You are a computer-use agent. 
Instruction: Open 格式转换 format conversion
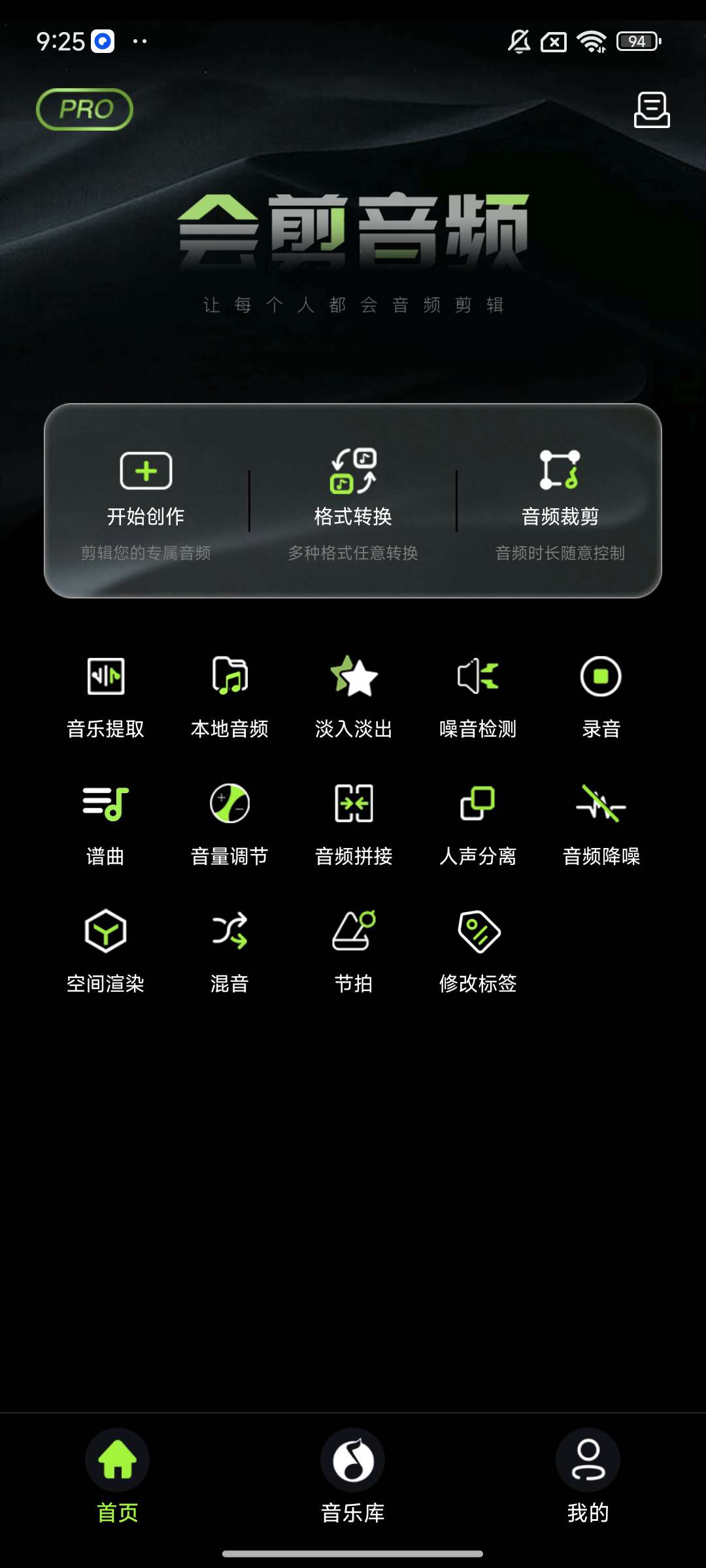pos(353,500)
